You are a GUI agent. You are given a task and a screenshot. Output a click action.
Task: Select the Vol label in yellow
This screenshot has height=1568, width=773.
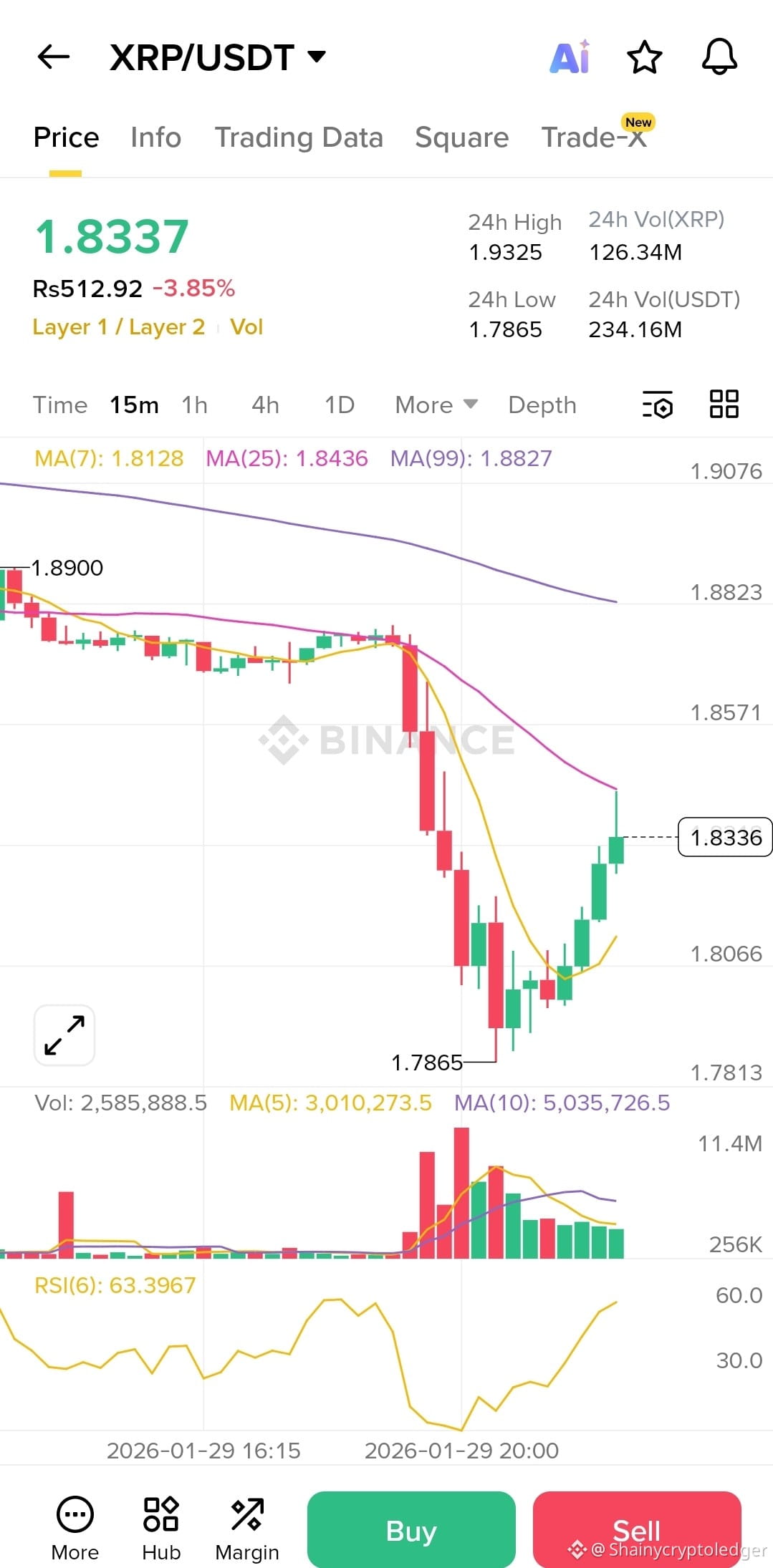click(x=246, y=326)
